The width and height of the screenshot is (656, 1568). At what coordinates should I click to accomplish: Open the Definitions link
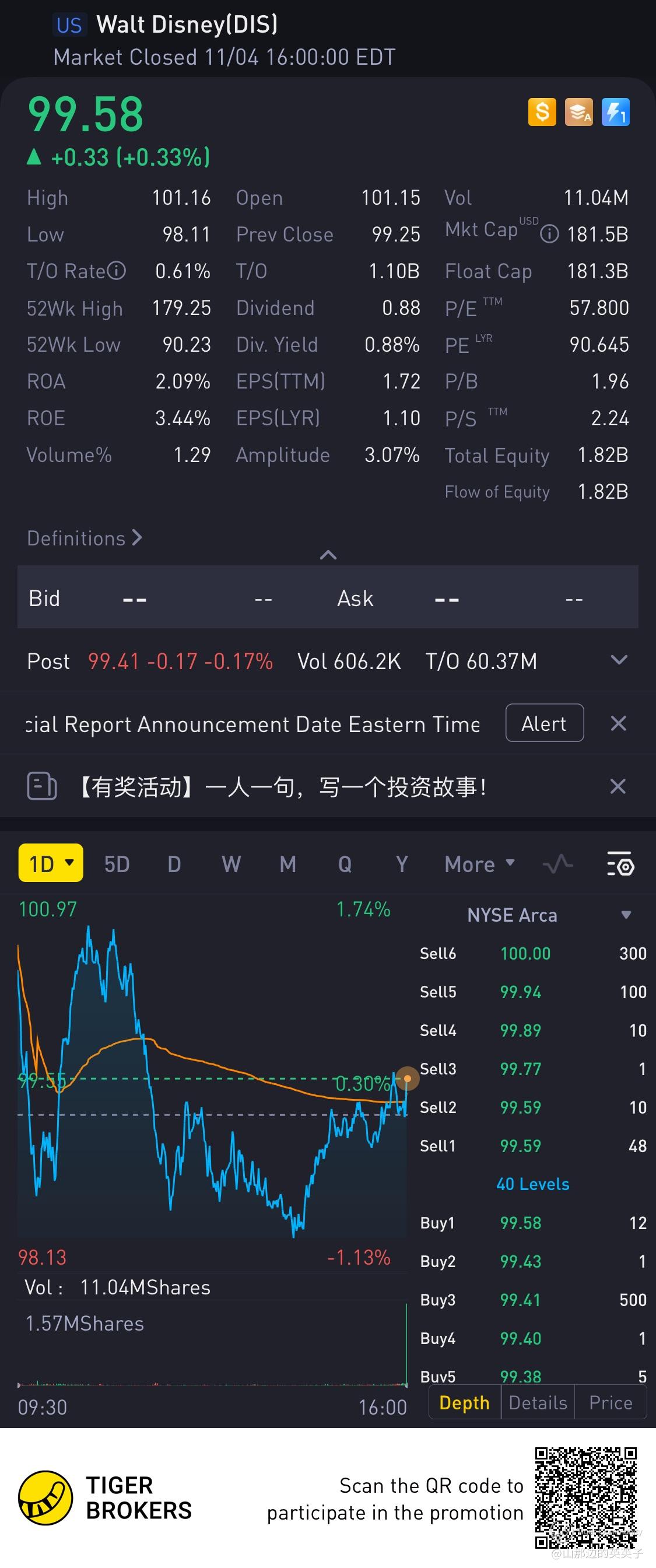pyautogui.click(x=84, y=538)
